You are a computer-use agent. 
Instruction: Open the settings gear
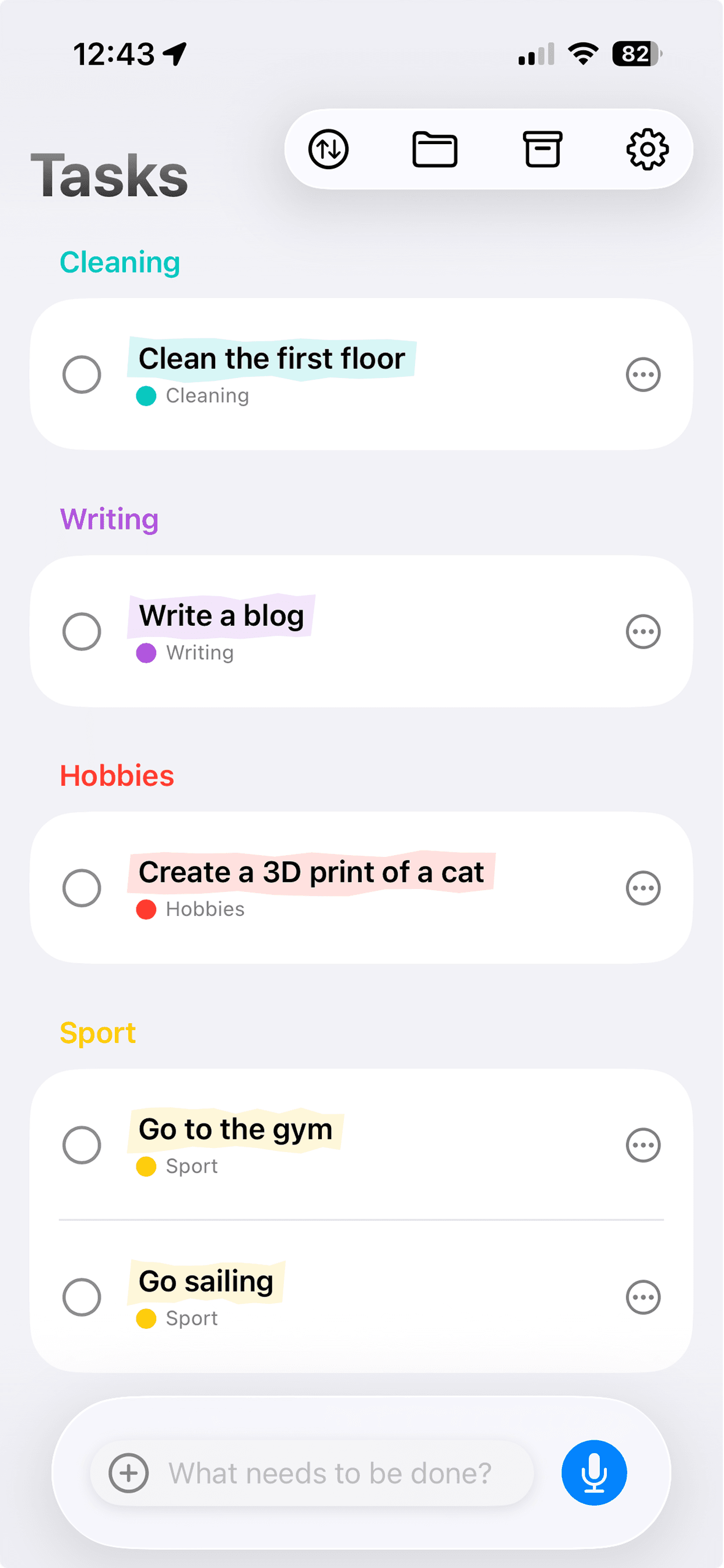tap(647, 149)
